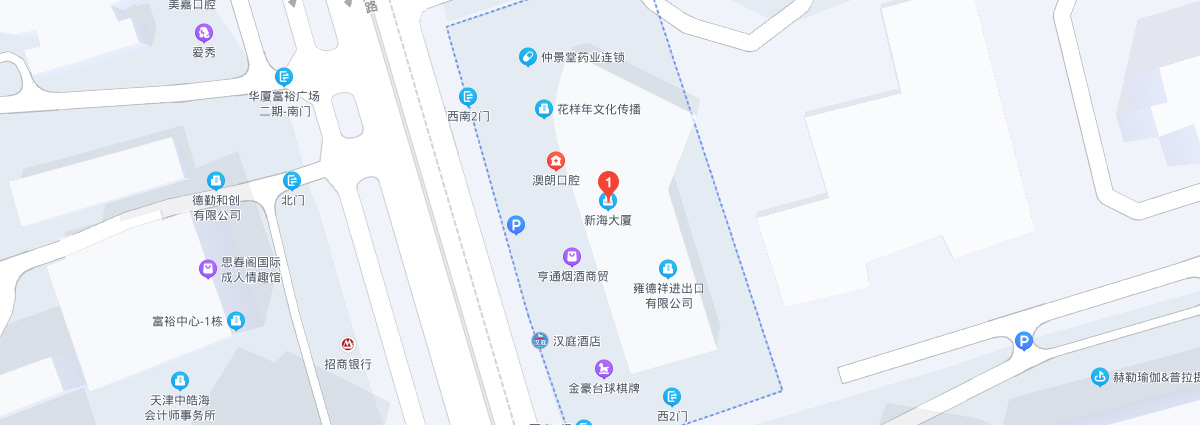Viewport: 1200px width, 425px height.
Task: Select the 思春阁国际成人情趣馆 marker
Action: [207, 269]
